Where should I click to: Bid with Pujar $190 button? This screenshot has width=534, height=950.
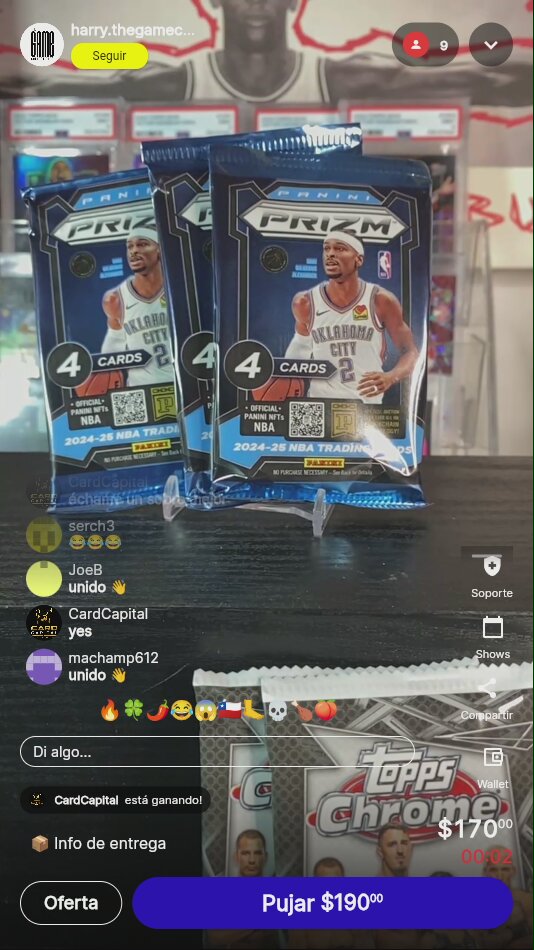click(322, 903)
